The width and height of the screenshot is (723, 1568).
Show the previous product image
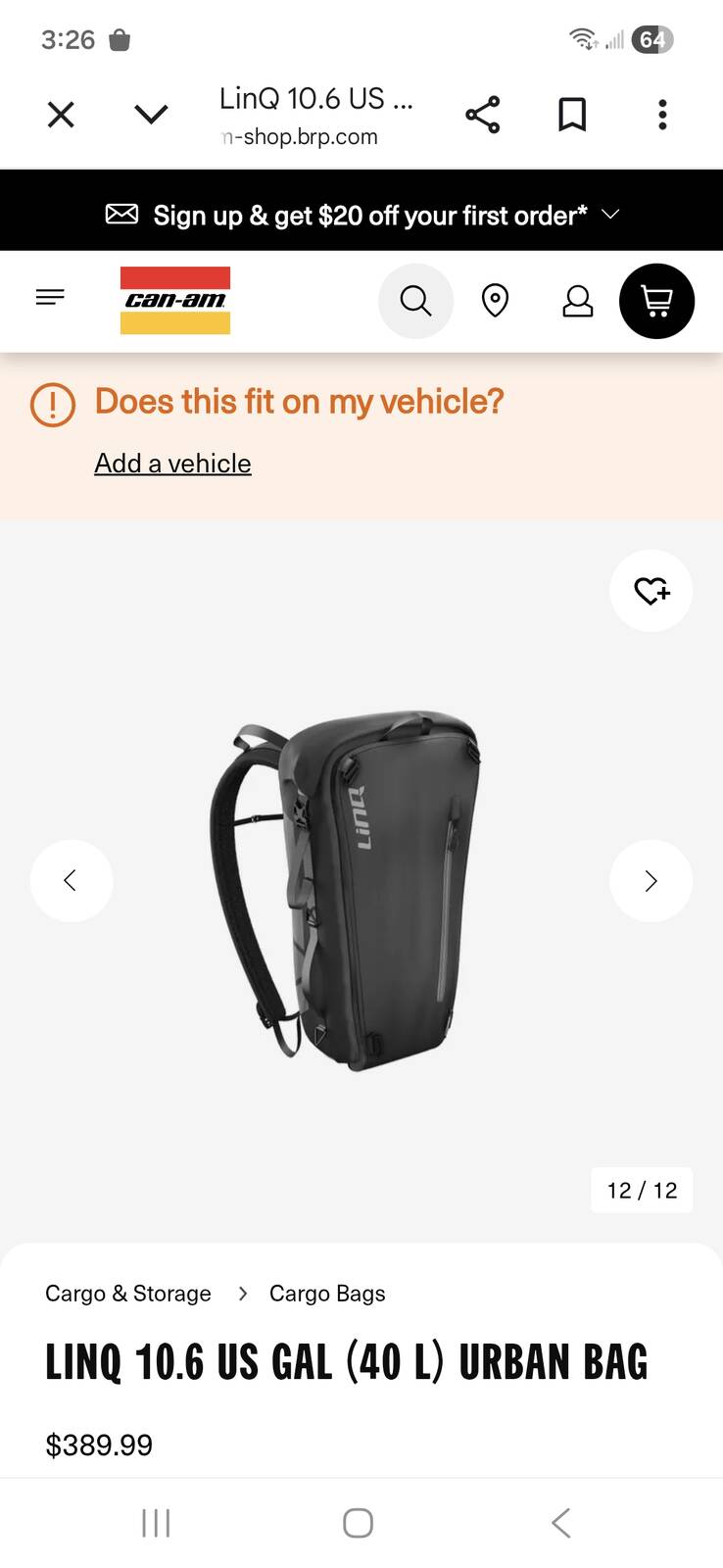(x=72, y=881)
